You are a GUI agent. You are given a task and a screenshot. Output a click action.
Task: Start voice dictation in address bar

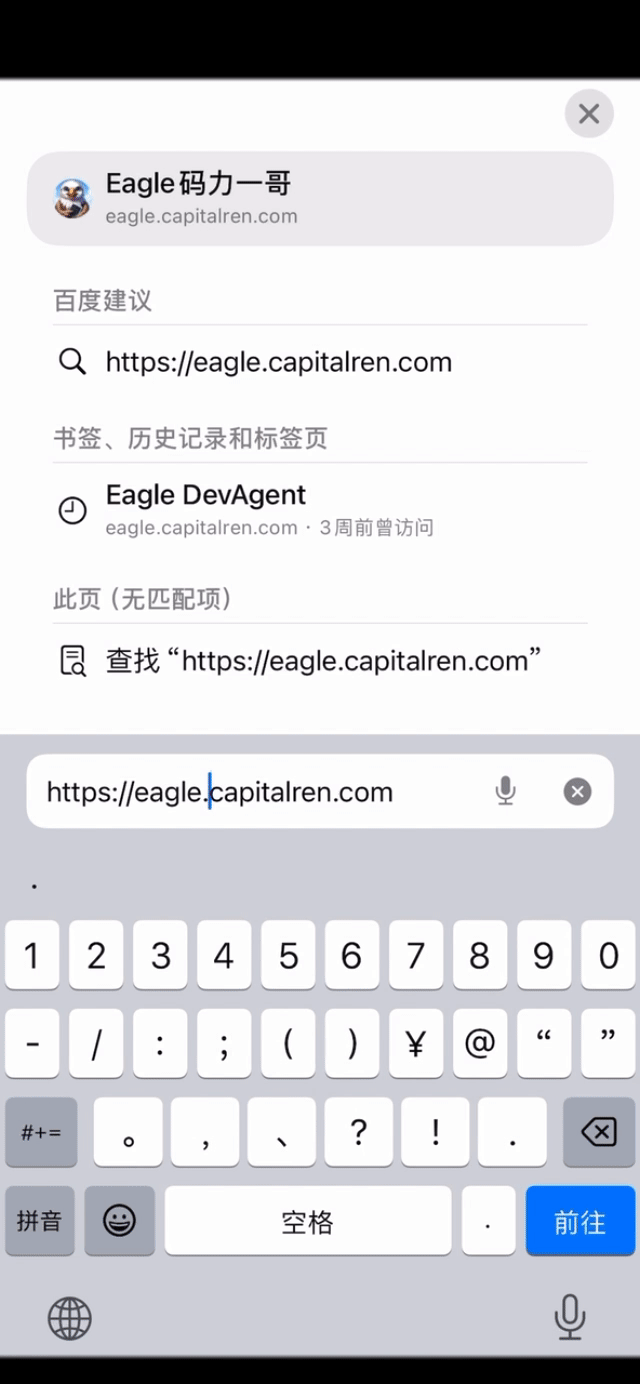click(x=506, y=792)
